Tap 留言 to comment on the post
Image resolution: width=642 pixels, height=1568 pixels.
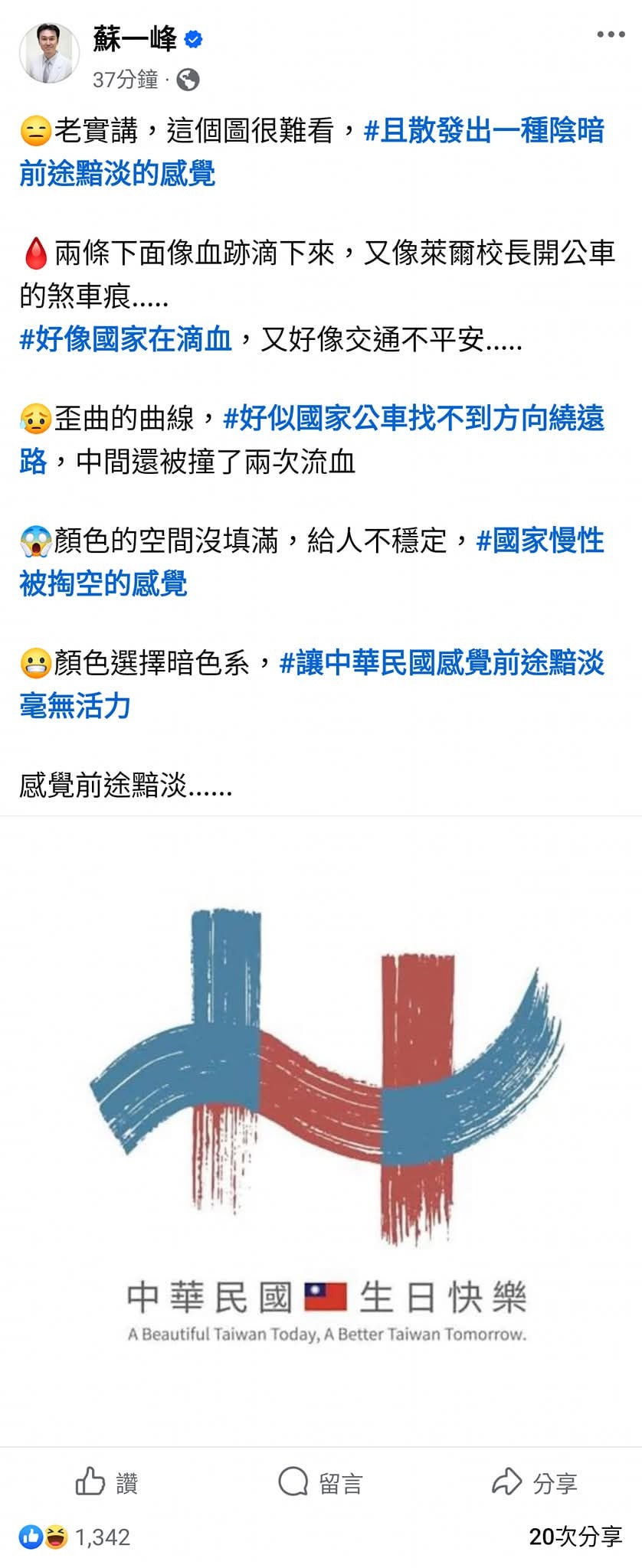pyautogui.click(x=320, y=1483)
